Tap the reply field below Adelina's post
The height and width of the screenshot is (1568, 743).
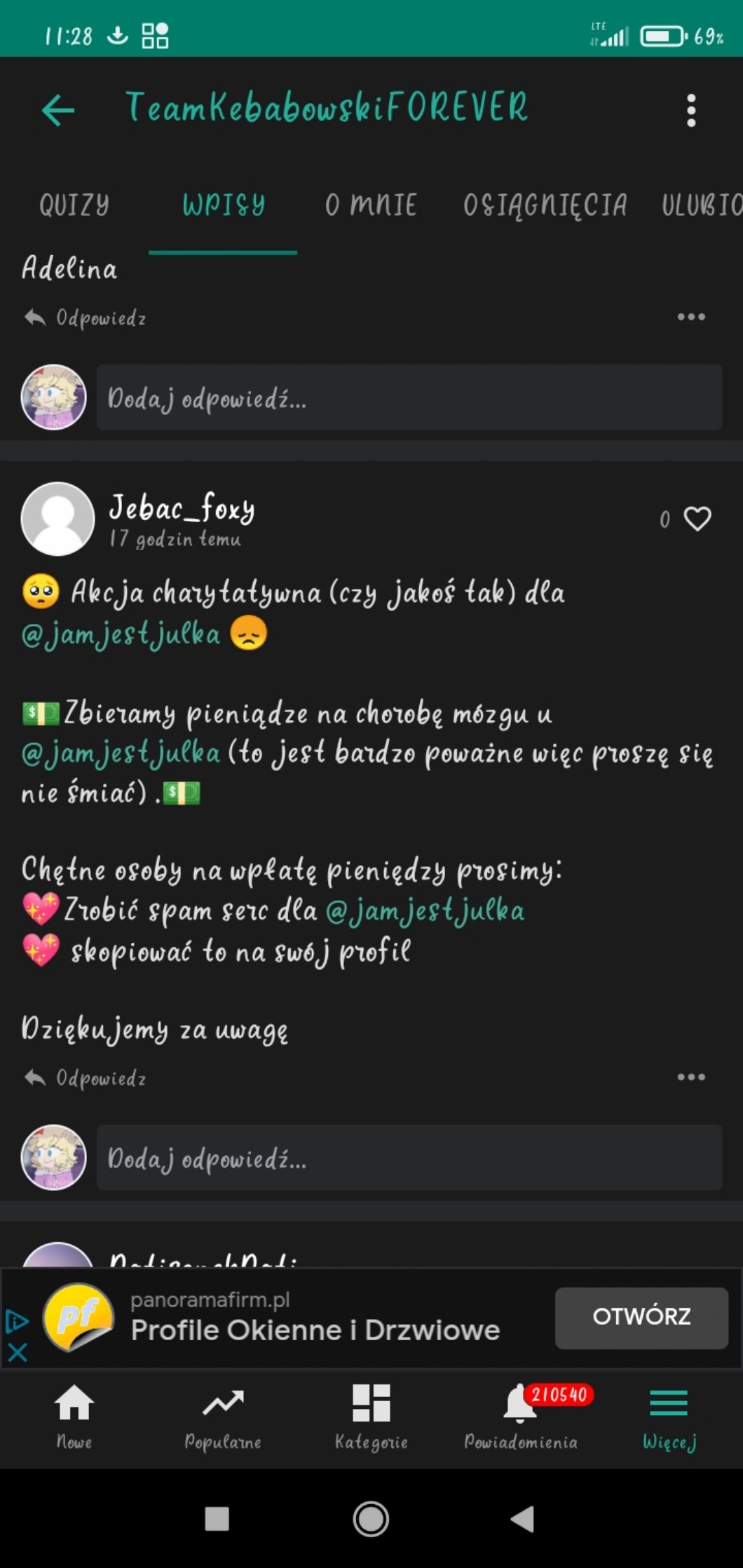[x=409, y=397]
